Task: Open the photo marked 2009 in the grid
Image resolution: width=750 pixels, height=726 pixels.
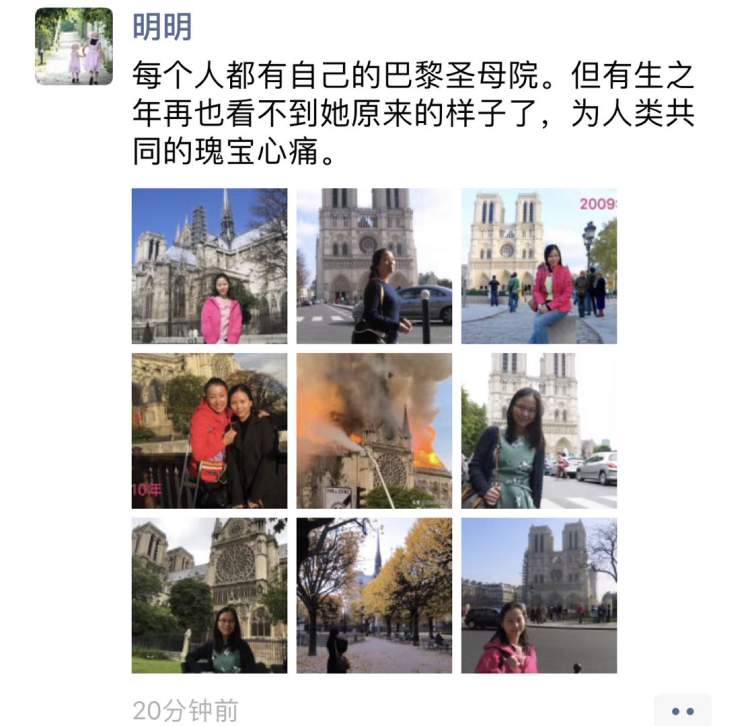Action: 538,266
